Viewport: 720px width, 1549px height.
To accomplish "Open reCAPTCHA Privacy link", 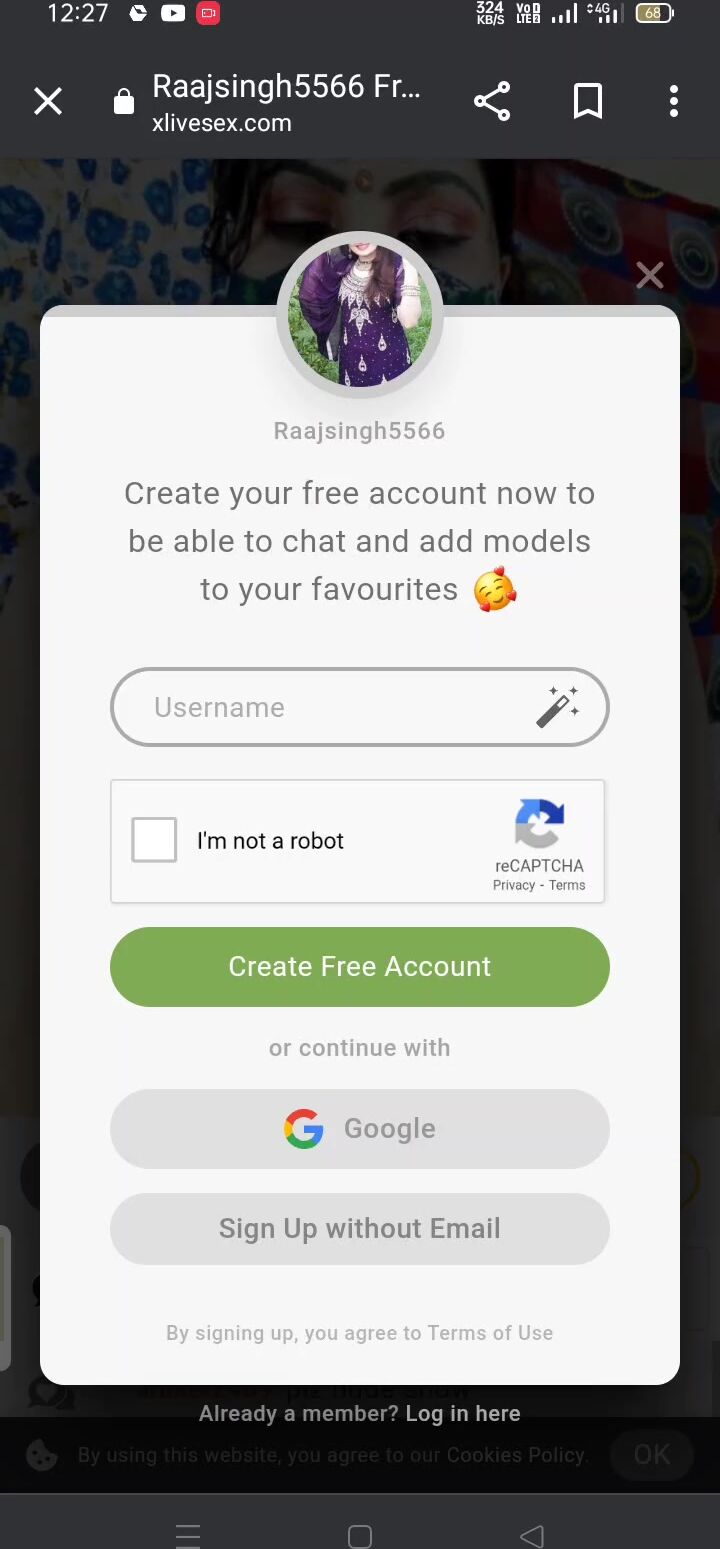I will click(x=514, y=885).
